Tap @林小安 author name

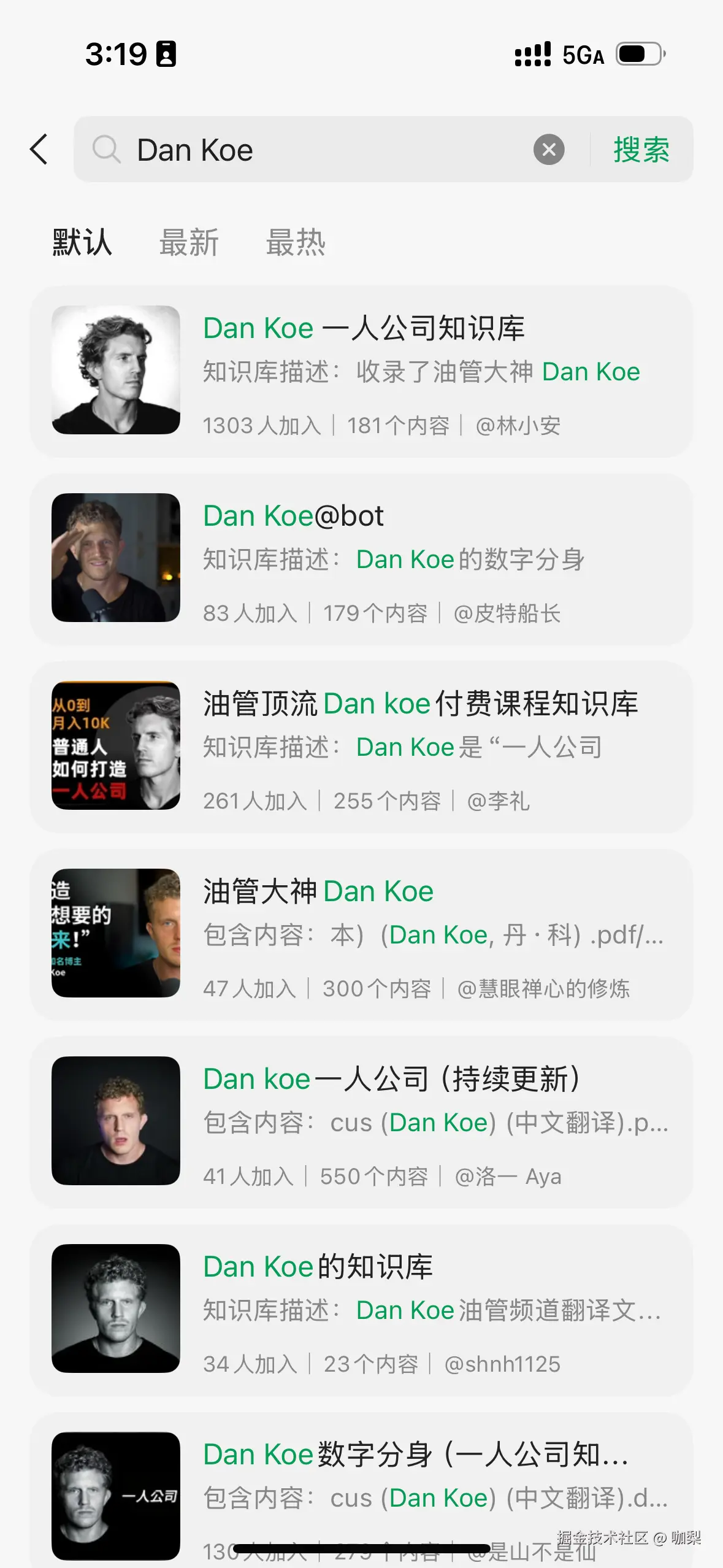pyautogui.click(x=518, y=425)
